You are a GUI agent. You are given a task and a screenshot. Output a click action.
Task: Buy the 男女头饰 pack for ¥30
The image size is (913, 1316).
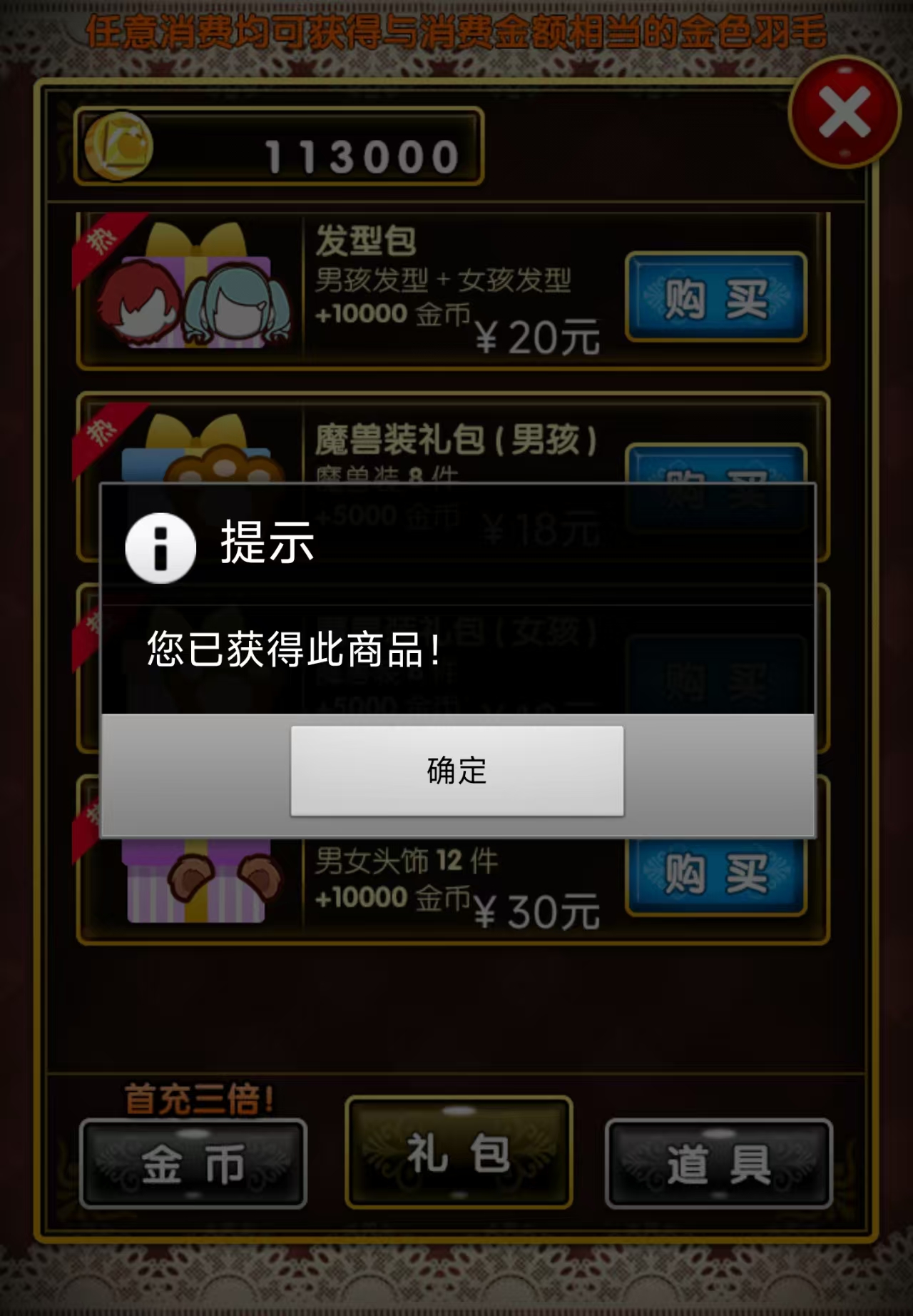click(x=715, y=874)
